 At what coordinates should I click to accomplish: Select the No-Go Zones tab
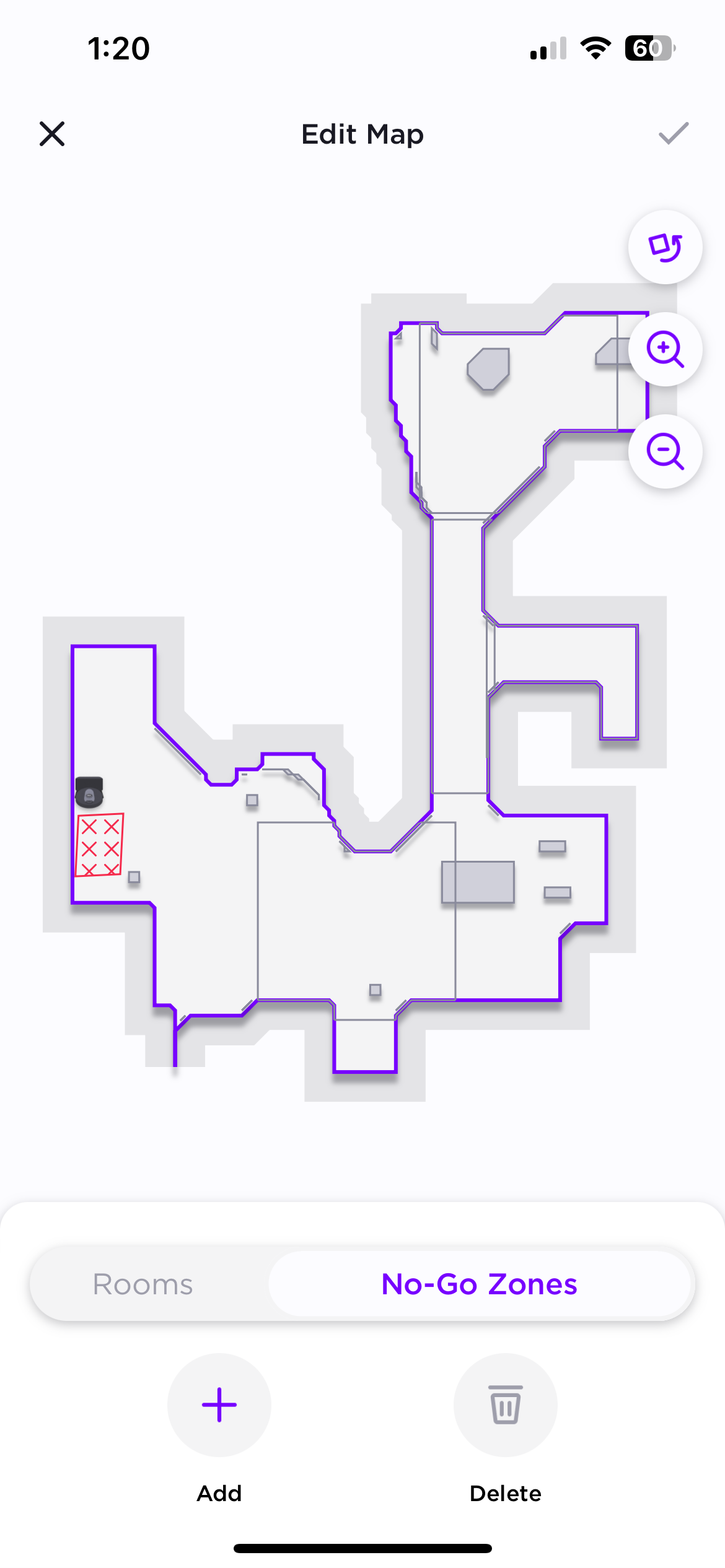pos(480,1284)
